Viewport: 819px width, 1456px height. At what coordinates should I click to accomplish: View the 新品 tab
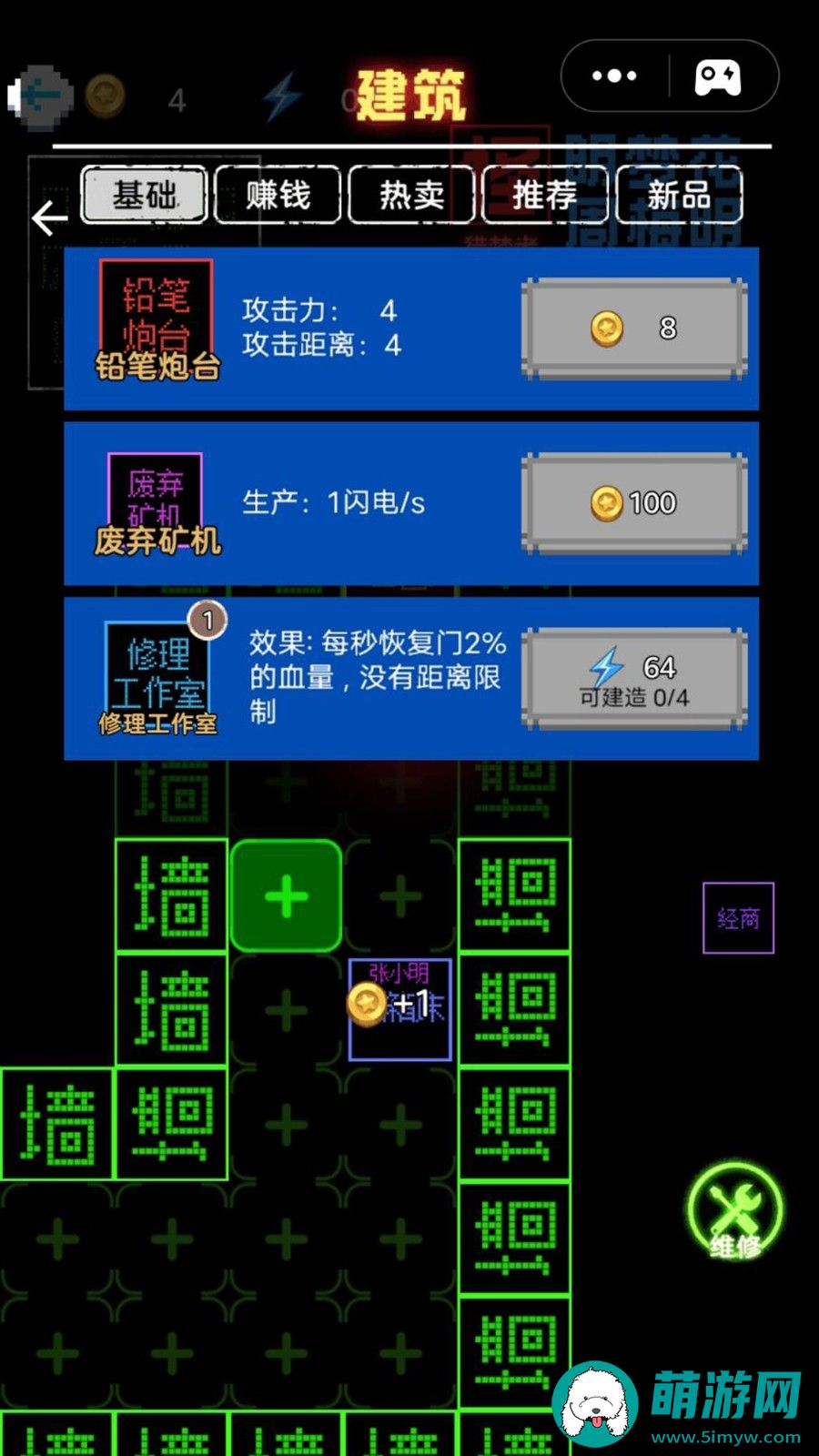pyautogui.click(x=679, y=195)
